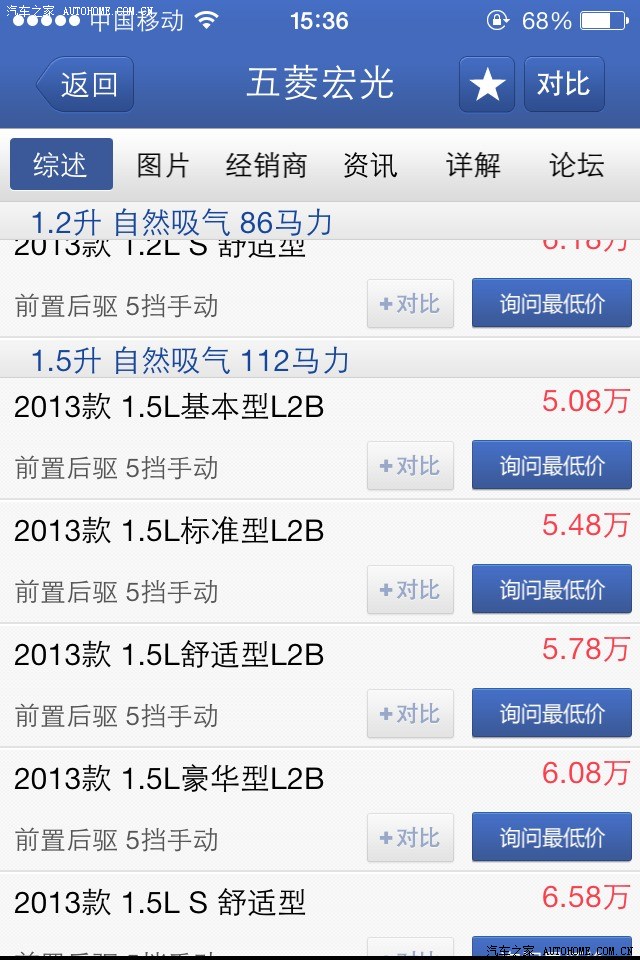Add 1.5L标准型L2B to 对比
The height and width of the screenshot is (960, 640).
pos(410,590)
